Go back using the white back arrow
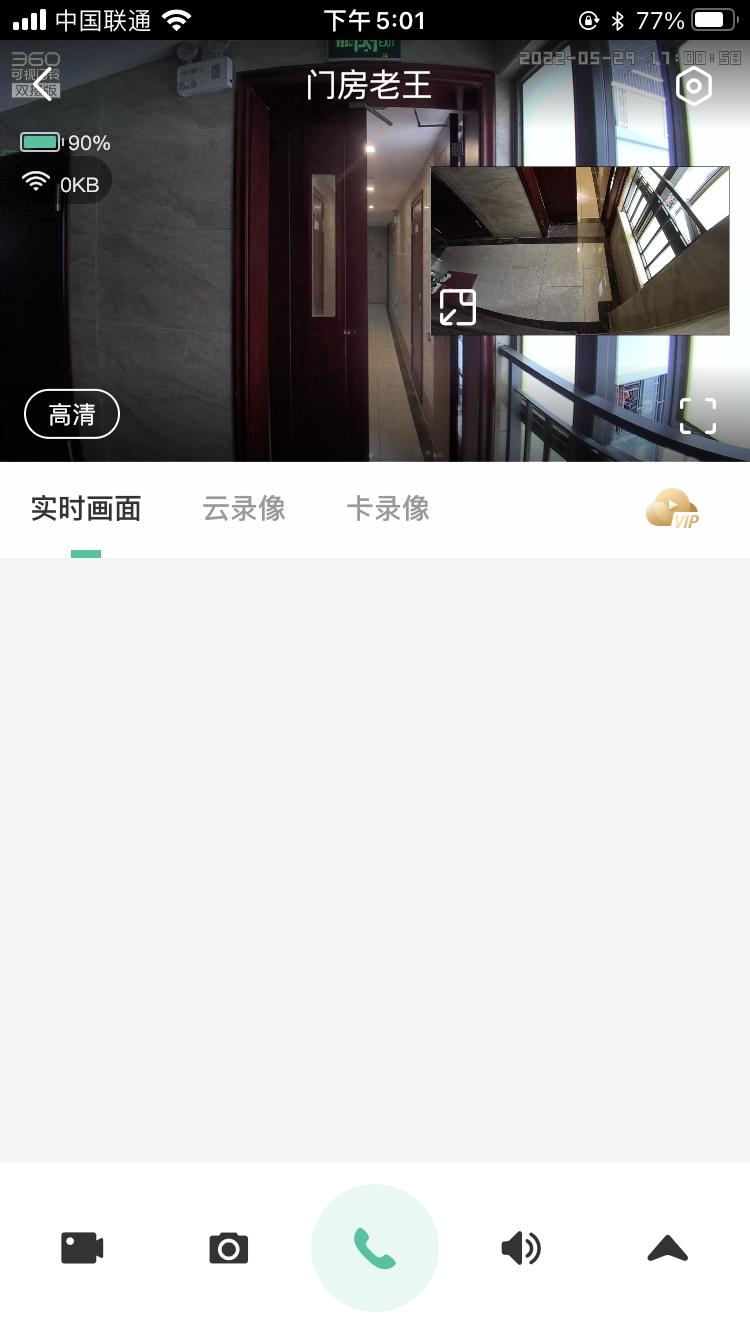The height and width of the screenshot is (1334, 750). [x=44, y=84]
